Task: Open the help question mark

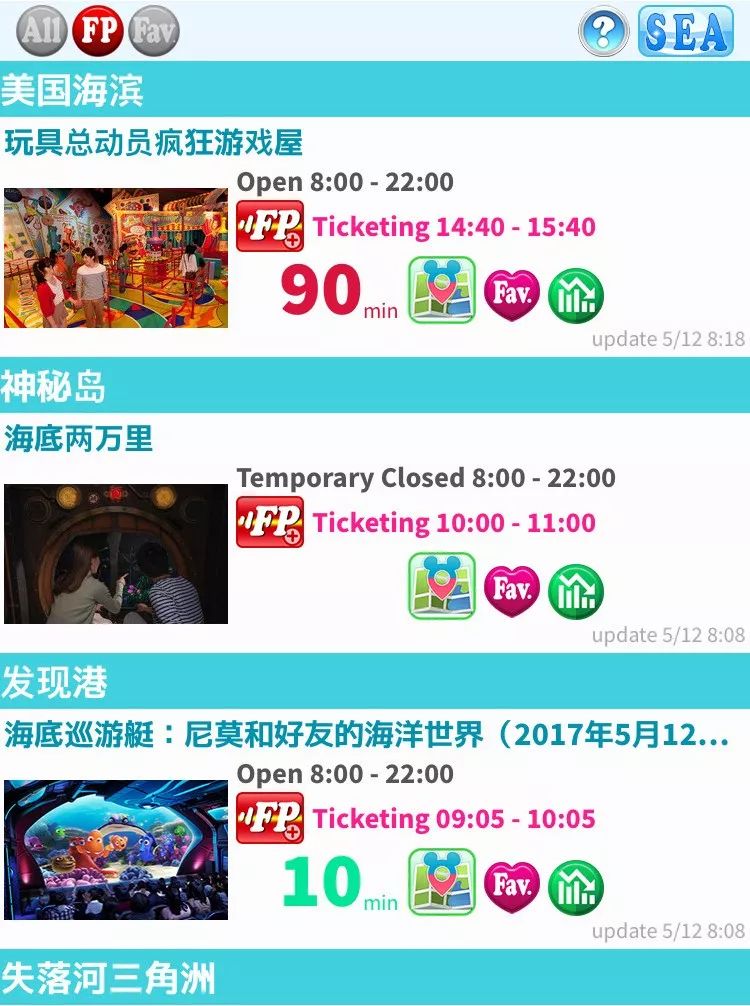Action: click(x=604, y=31)
